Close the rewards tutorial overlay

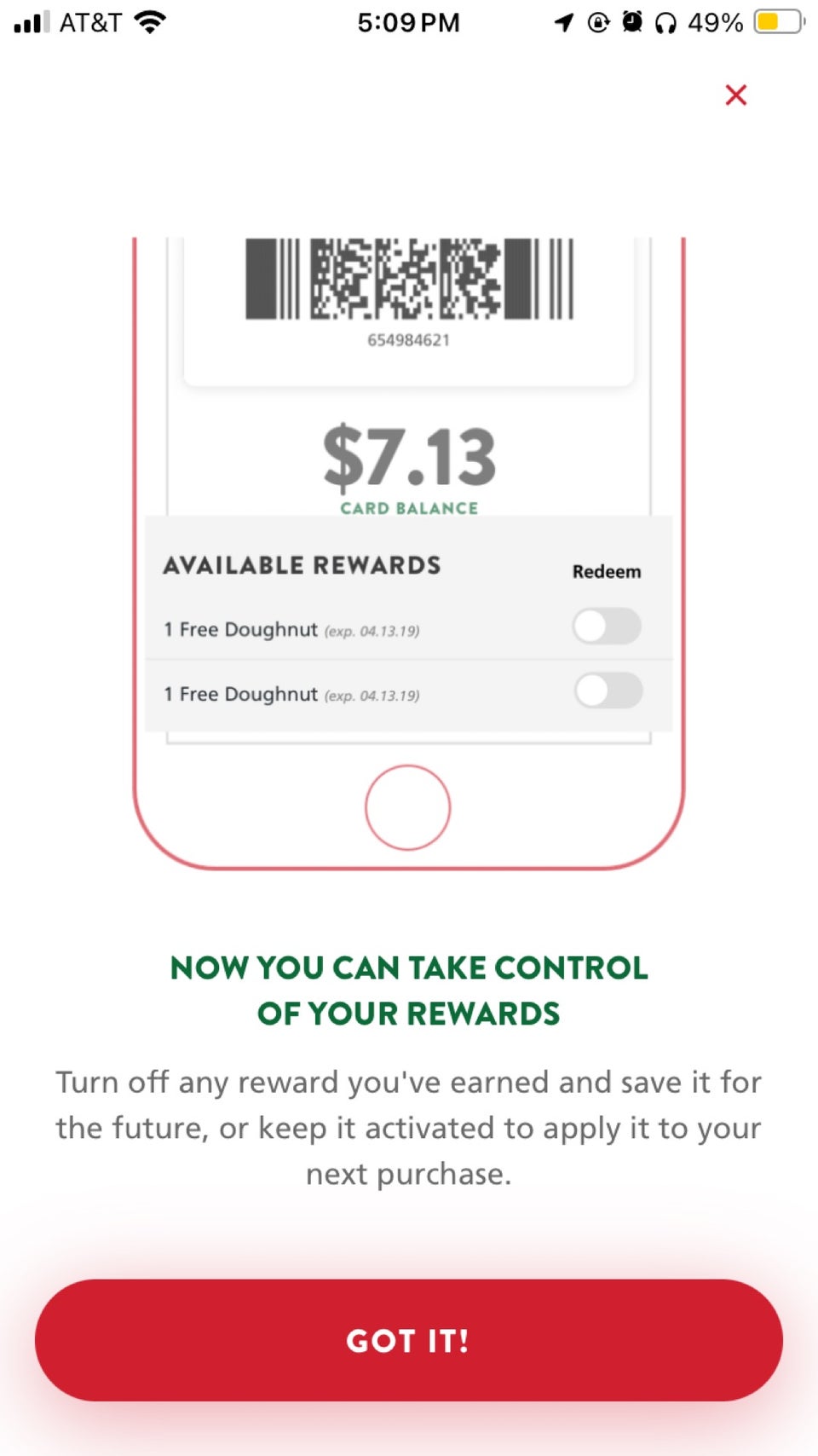[x=735, y=95]
